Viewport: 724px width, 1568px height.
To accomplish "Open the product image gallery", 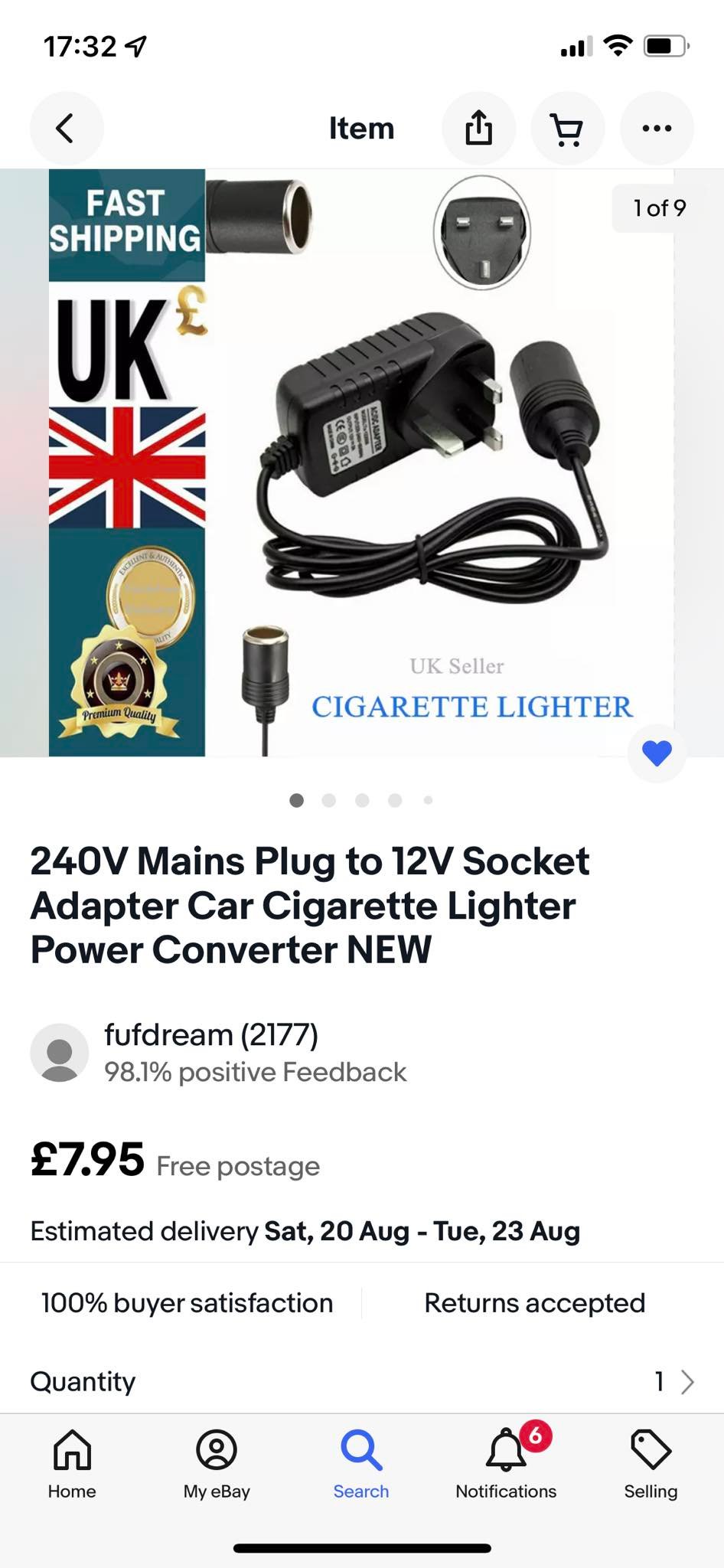I will pyautogui.click(x=362, y=462).
